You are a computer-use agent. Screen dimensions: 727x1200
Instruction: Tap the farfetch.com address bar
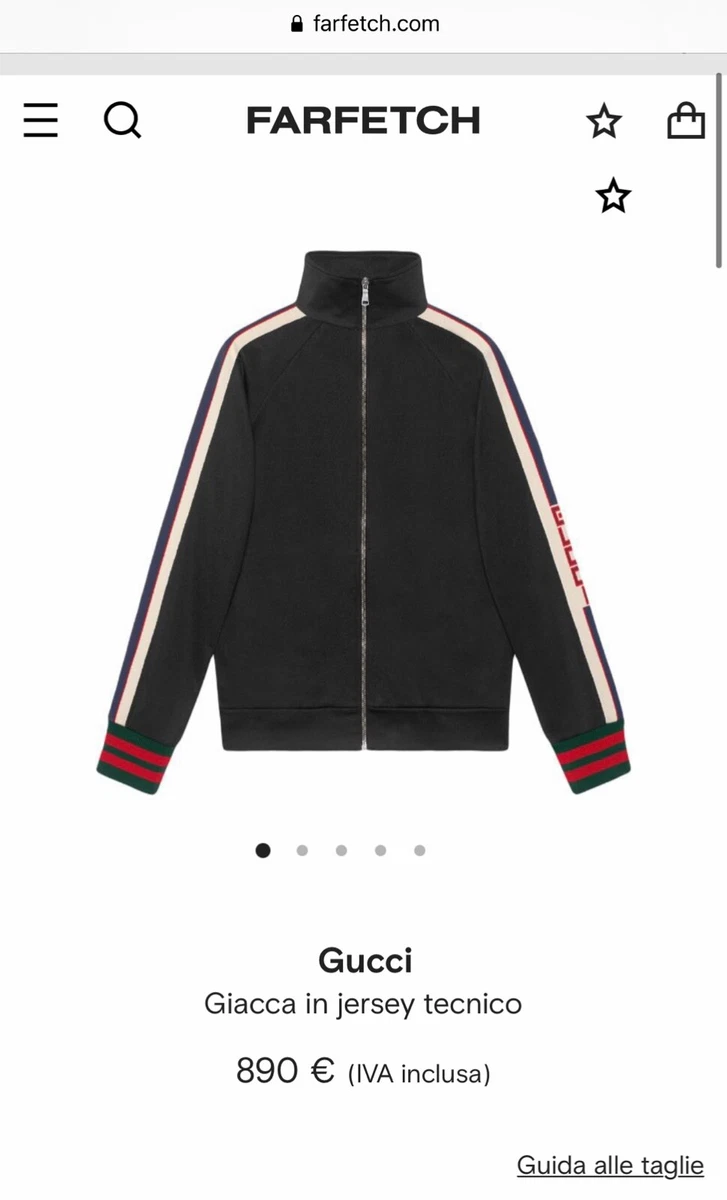[x=364, y=24]
